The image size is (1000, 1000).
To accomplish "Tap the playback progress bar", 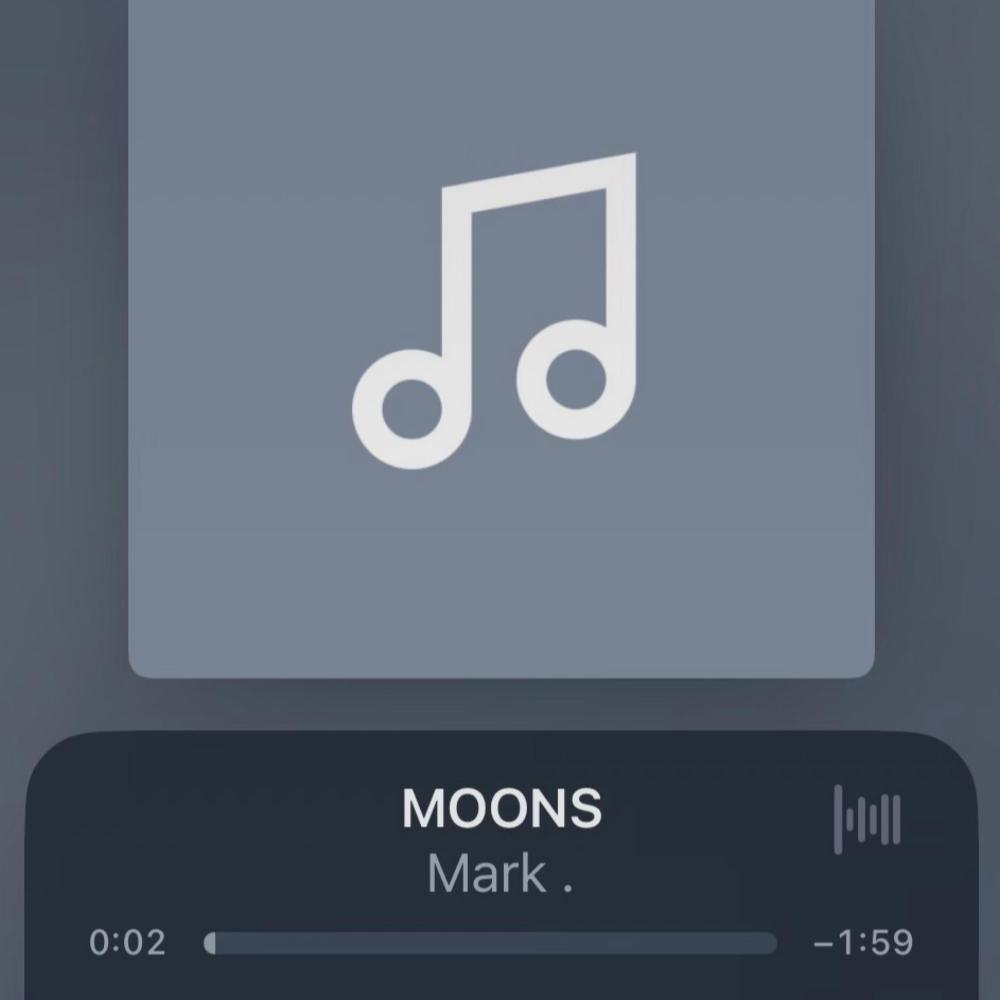I will [491, 943].
